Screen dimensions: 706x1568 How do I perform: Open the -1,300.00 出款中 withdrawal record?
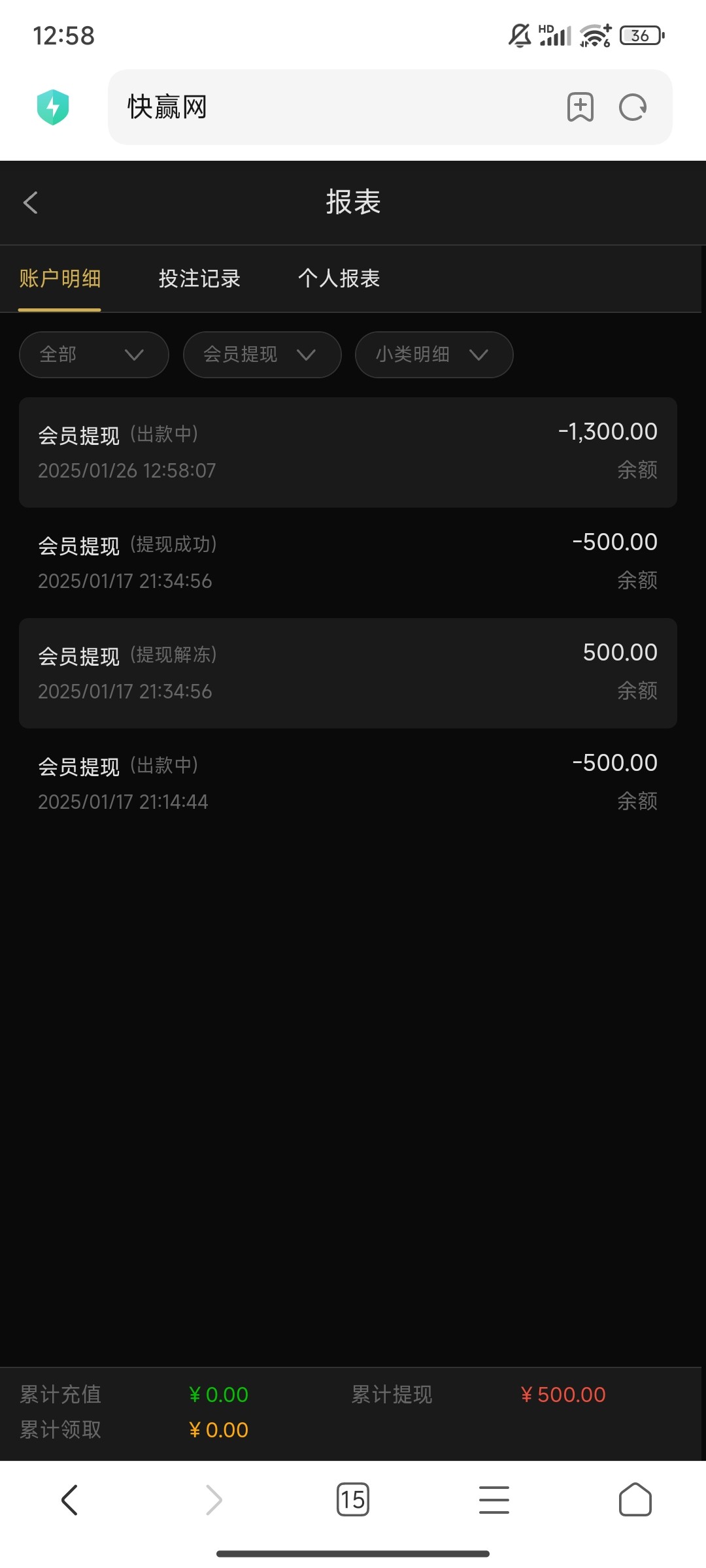(348, 452)
